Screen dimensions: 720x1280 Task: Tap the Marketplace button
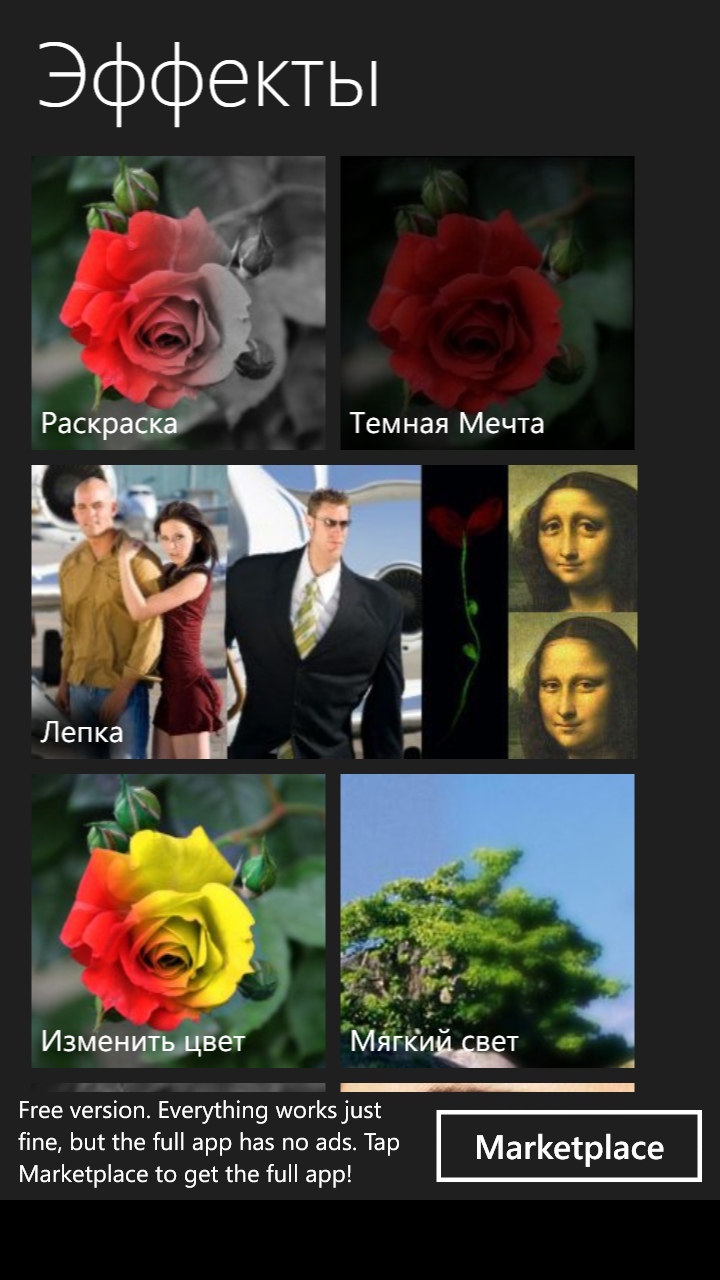[569, 1146]
